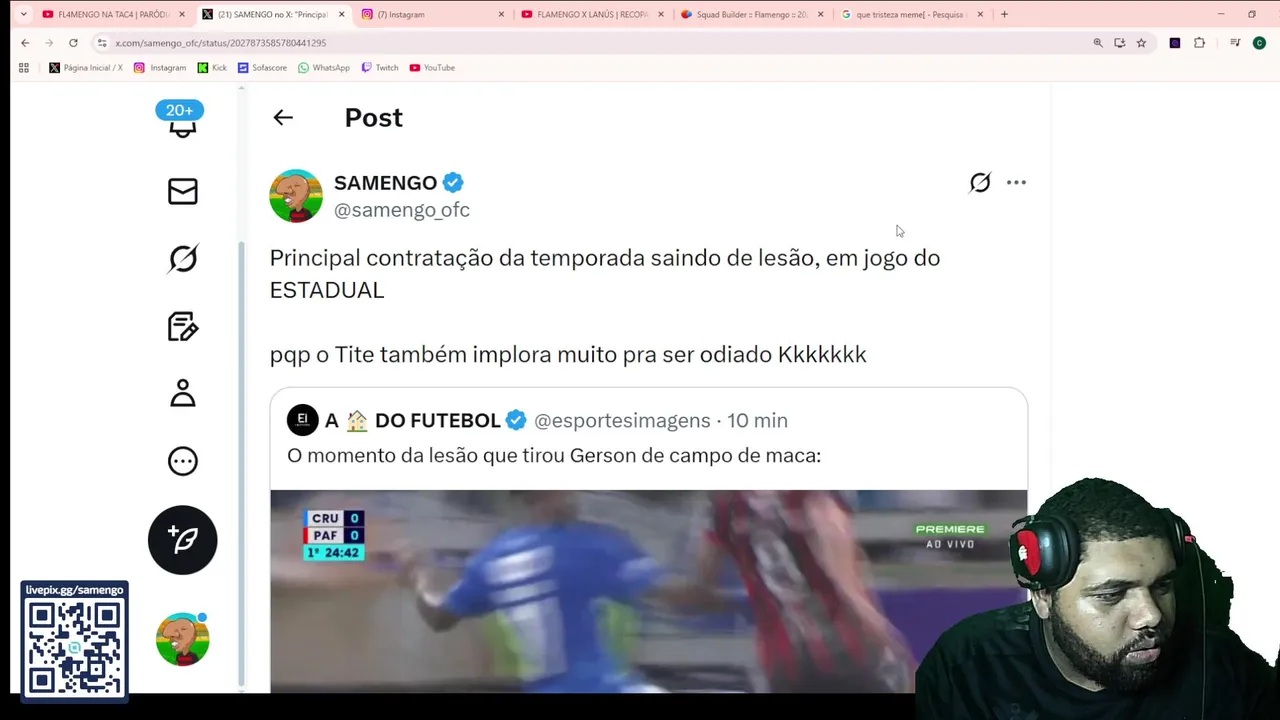Ask Grok about this post
Screen dimensions: 1280x720
(980, 183)
